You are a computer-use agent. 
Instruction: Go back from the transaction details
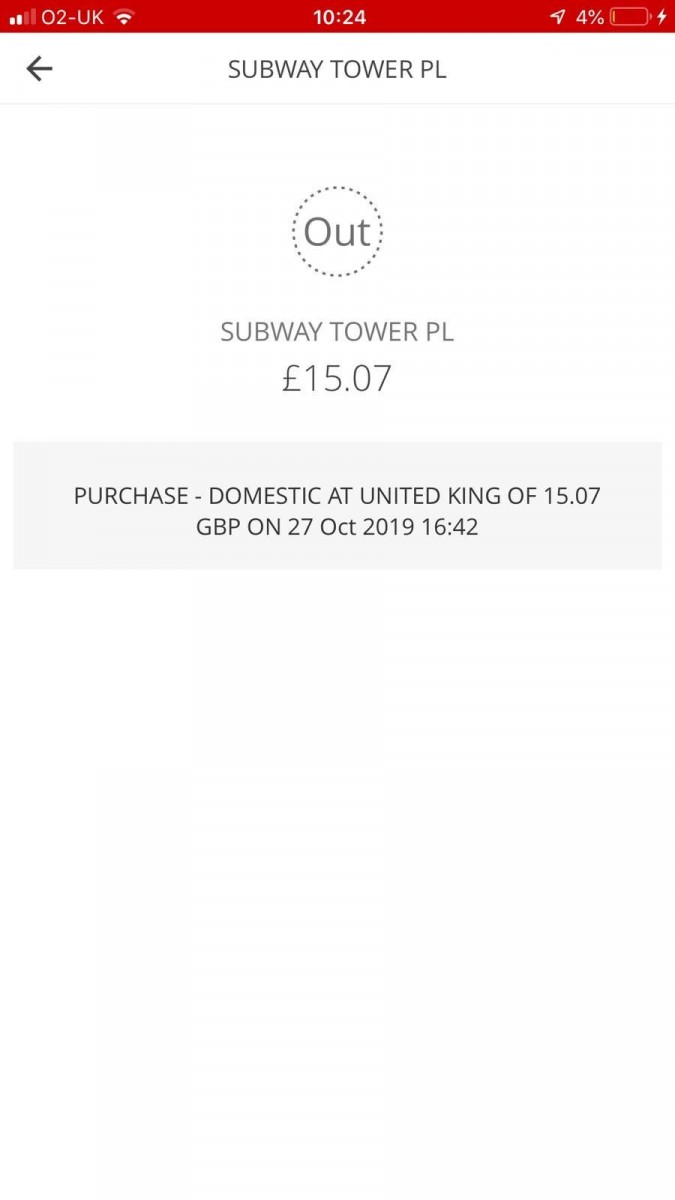point(39,68)
